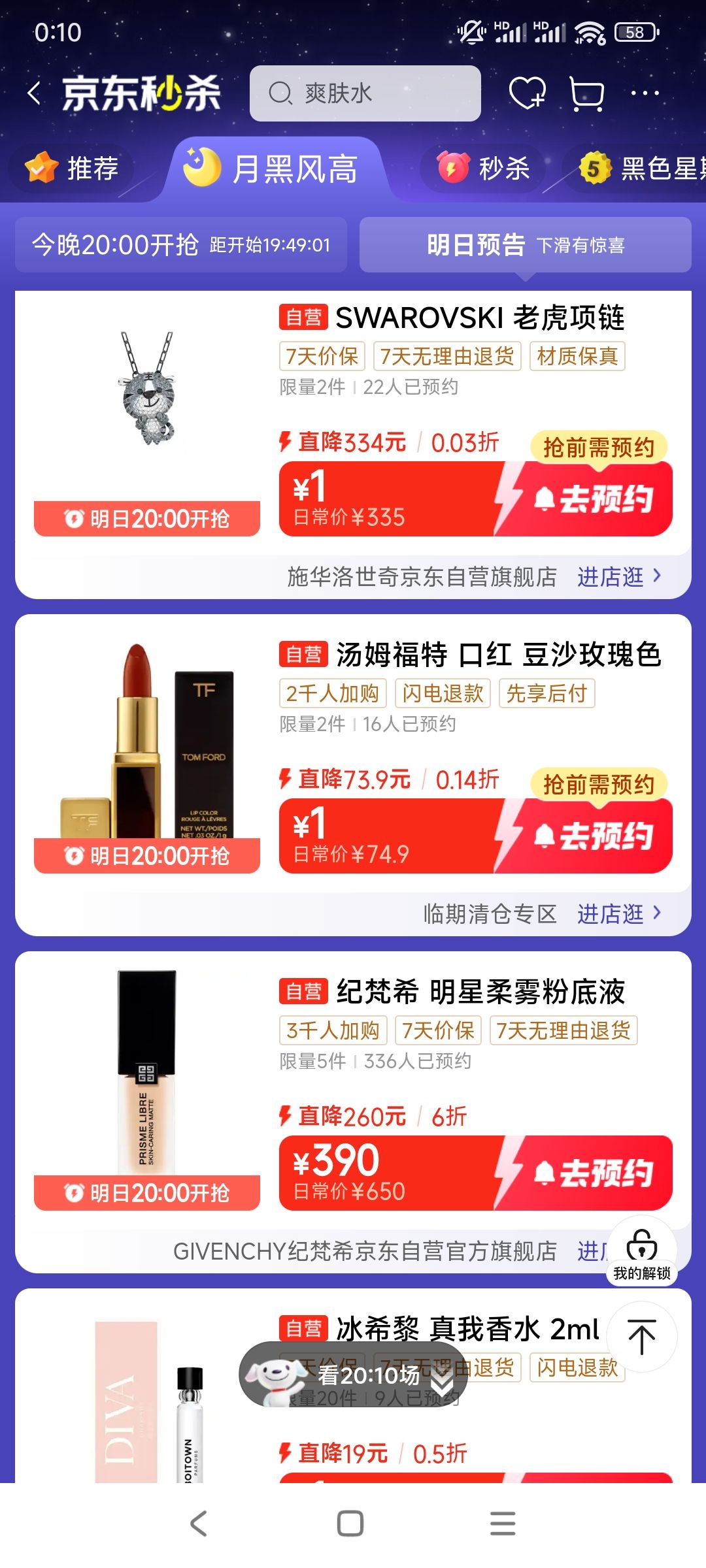706x1568 pixels.
Task: Open the three-dot overflow menu
Action: [x=645, y=93]
